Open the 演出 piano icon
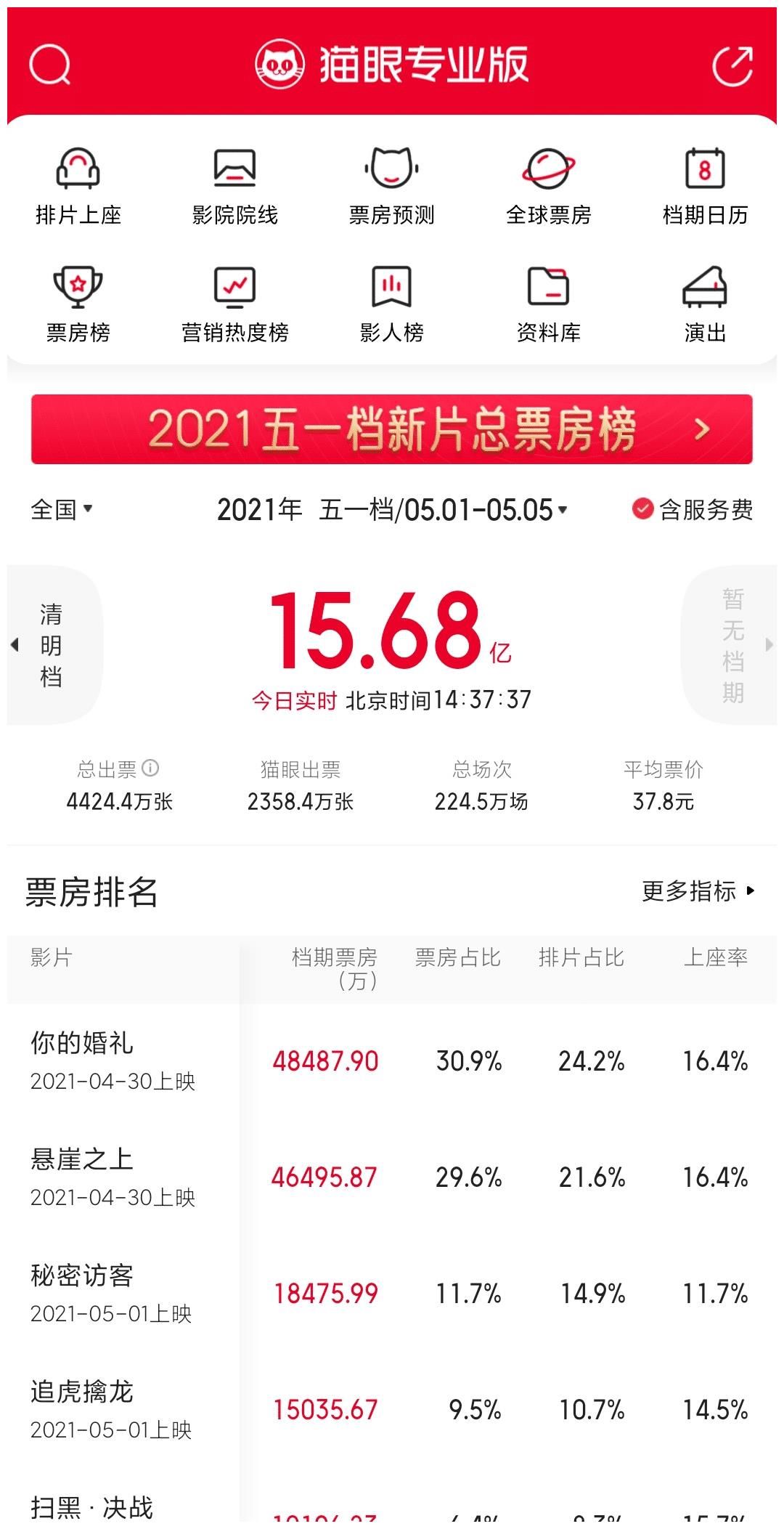This screenshot has height=1529, width=784. coord(704,304)
